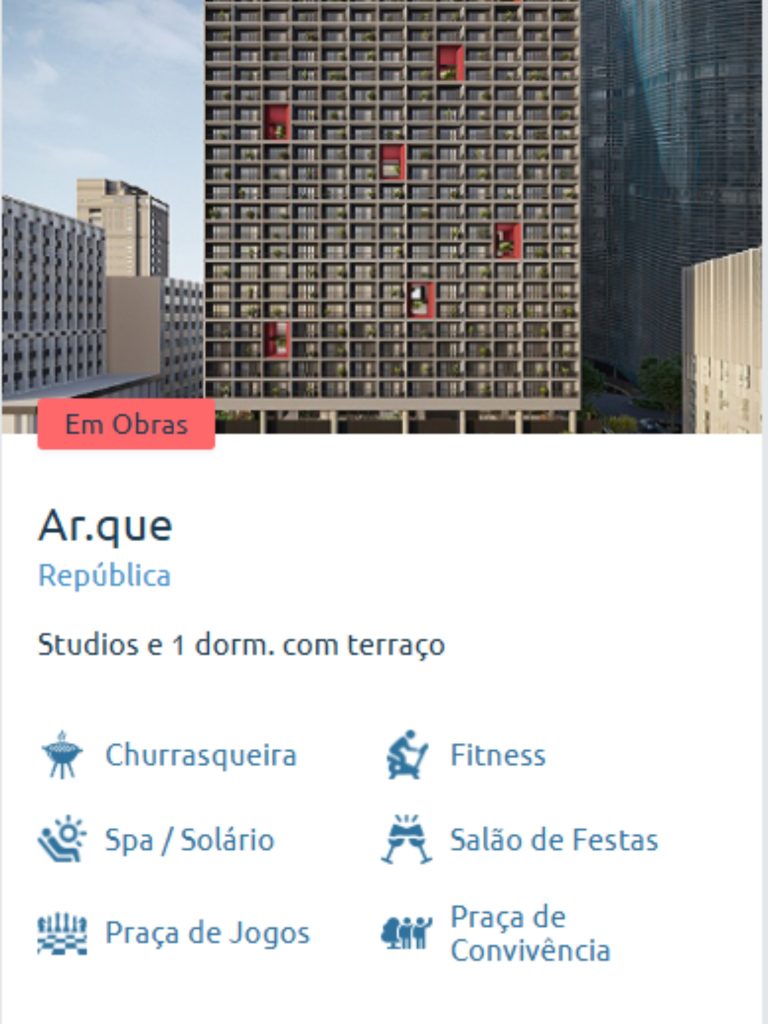The image size is (768, 1024).
Task: Open the República neighborhood link
Action: point(104,576)
